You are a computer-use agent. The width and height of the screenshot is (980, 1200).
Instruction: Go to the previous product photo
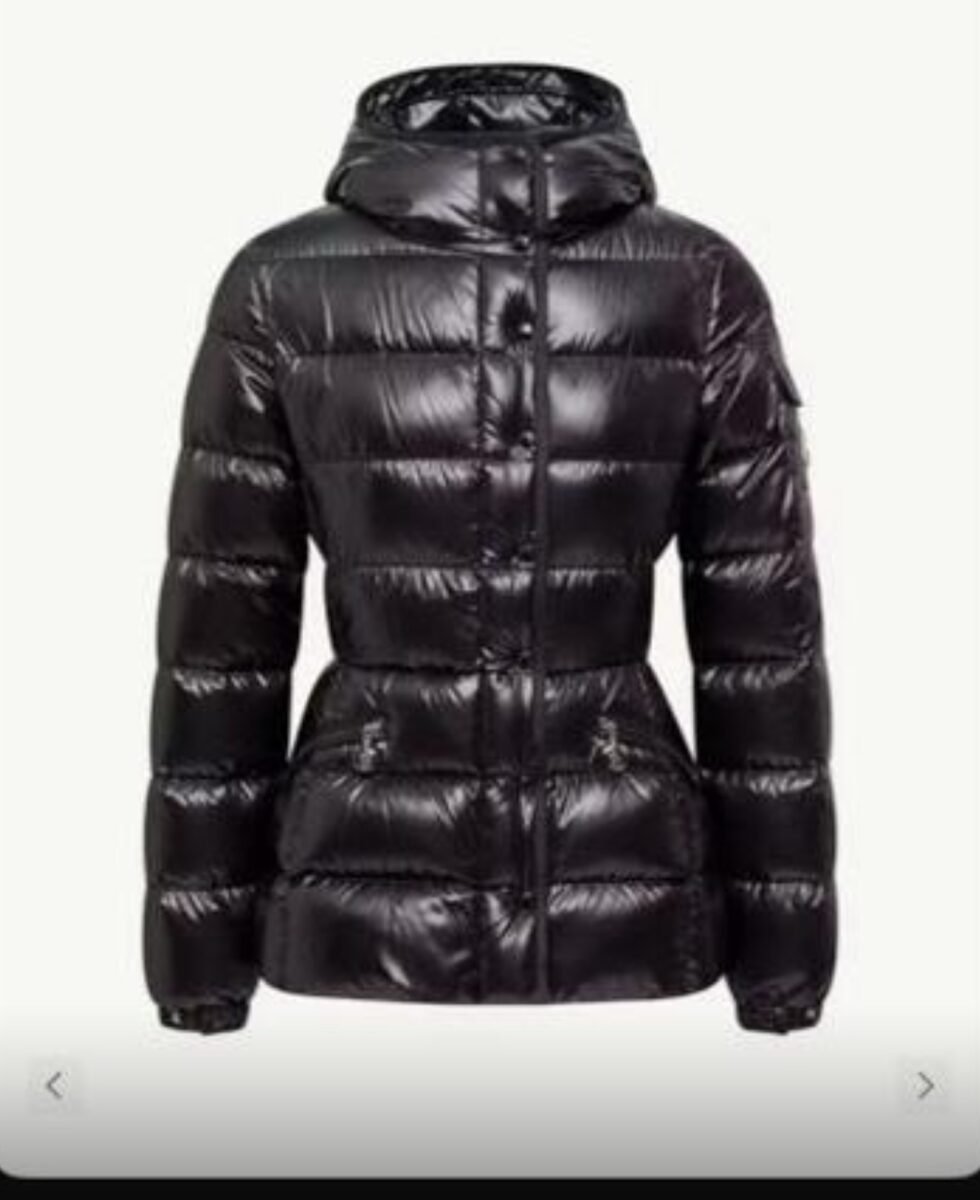55,1085
